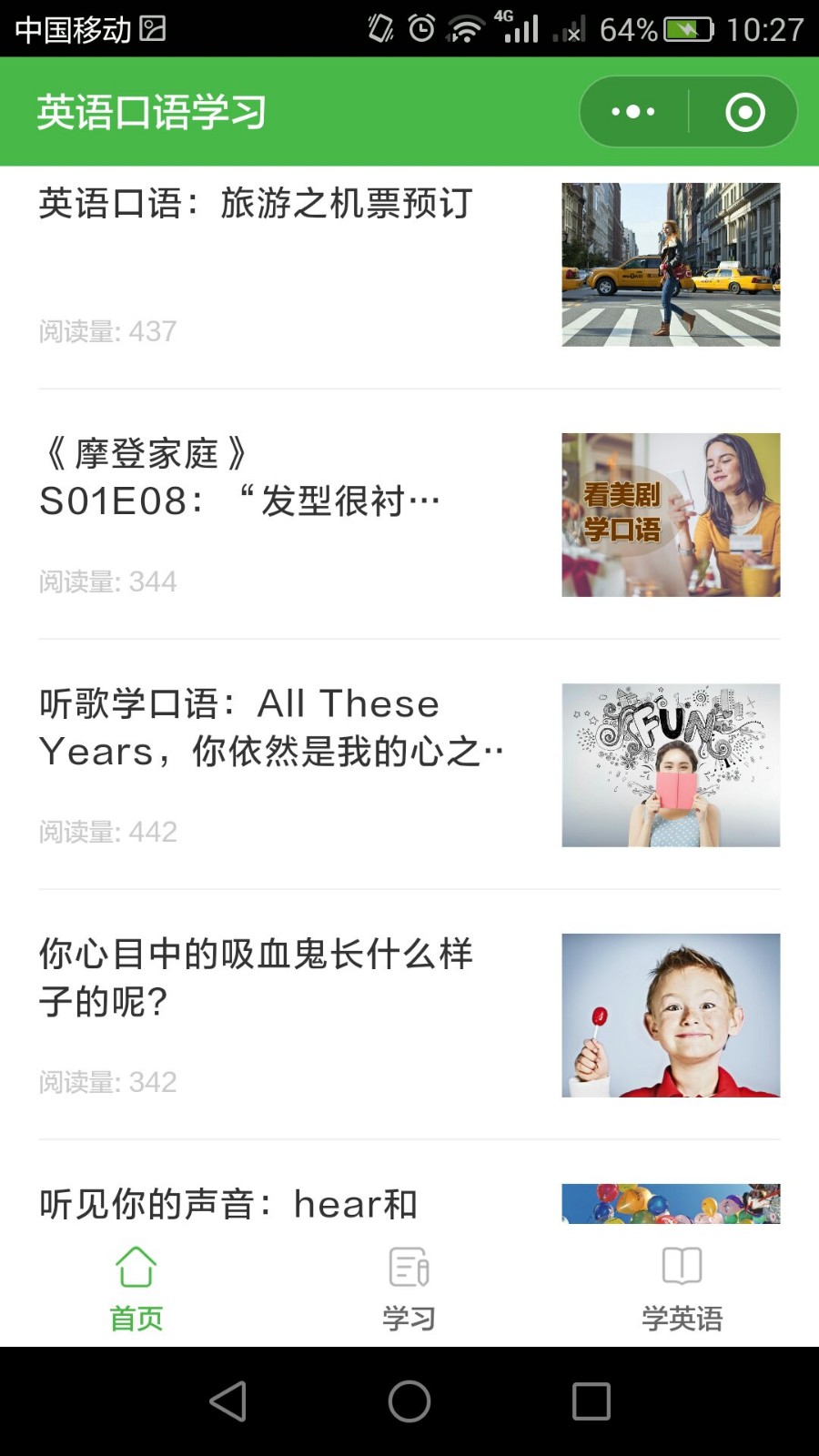The image size is (819, 1456).
Task: Switch to the 学习 tab
Action: [409, 1289]
